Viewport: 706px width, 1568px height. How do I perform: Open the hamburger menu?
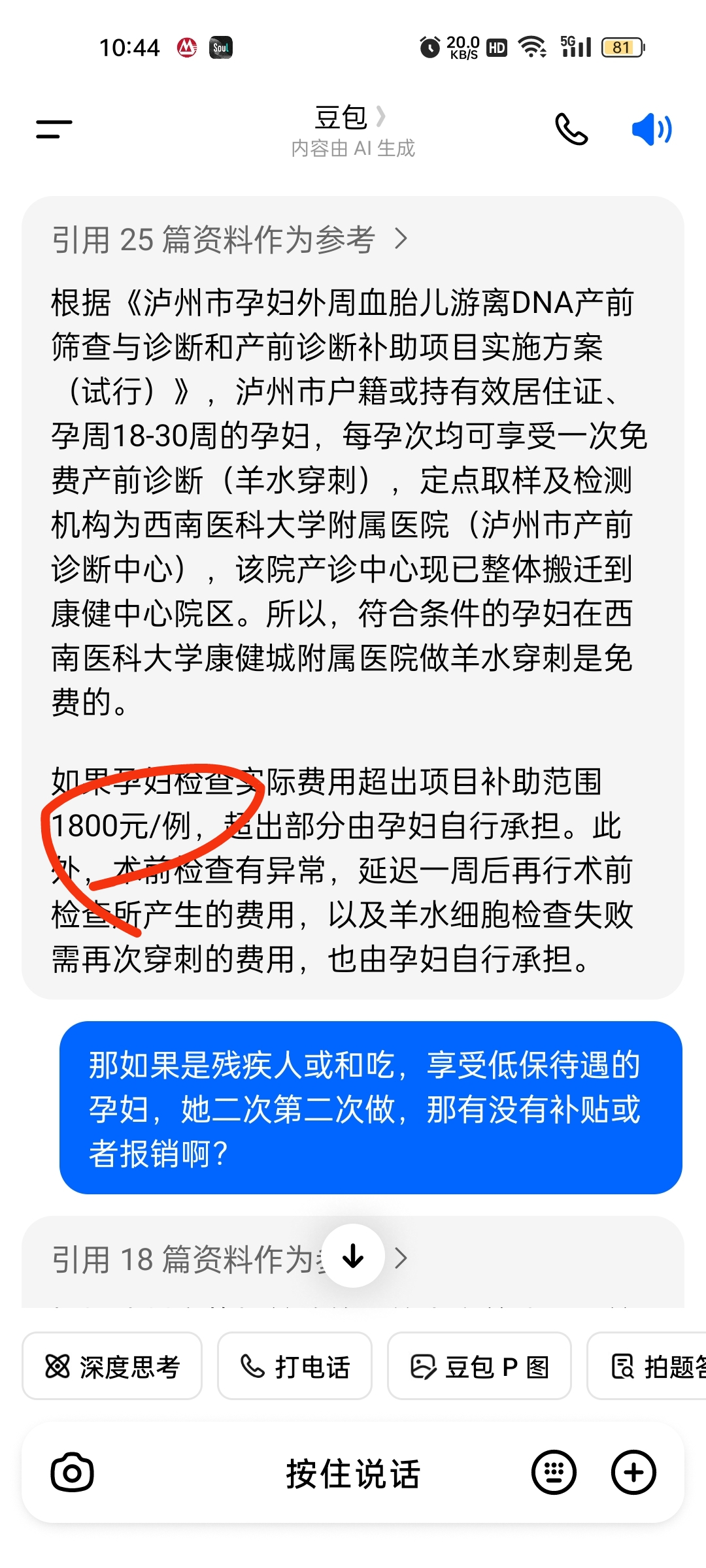[x=54, y=129]
